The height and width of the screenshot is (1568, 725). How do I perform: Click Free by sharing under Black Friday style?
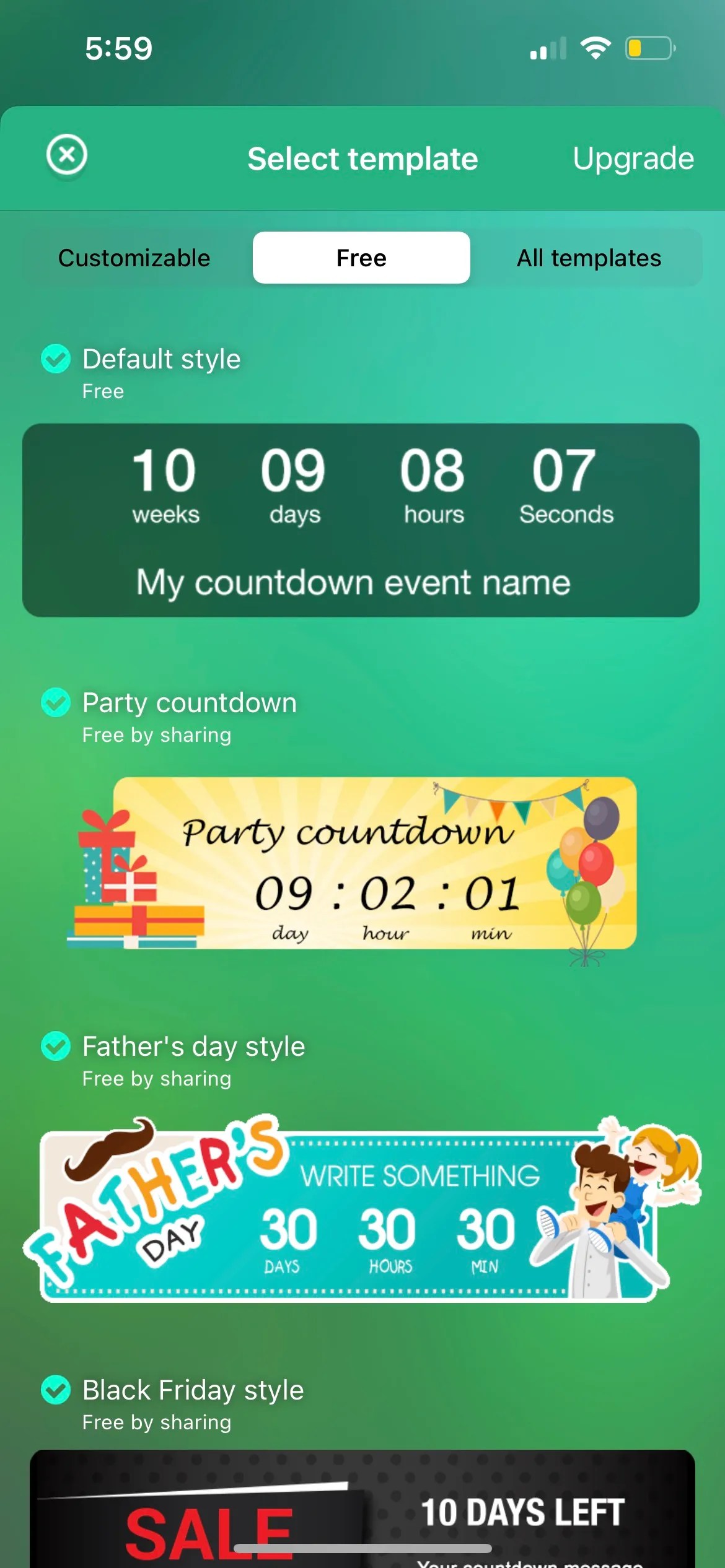click(156, 1422)
